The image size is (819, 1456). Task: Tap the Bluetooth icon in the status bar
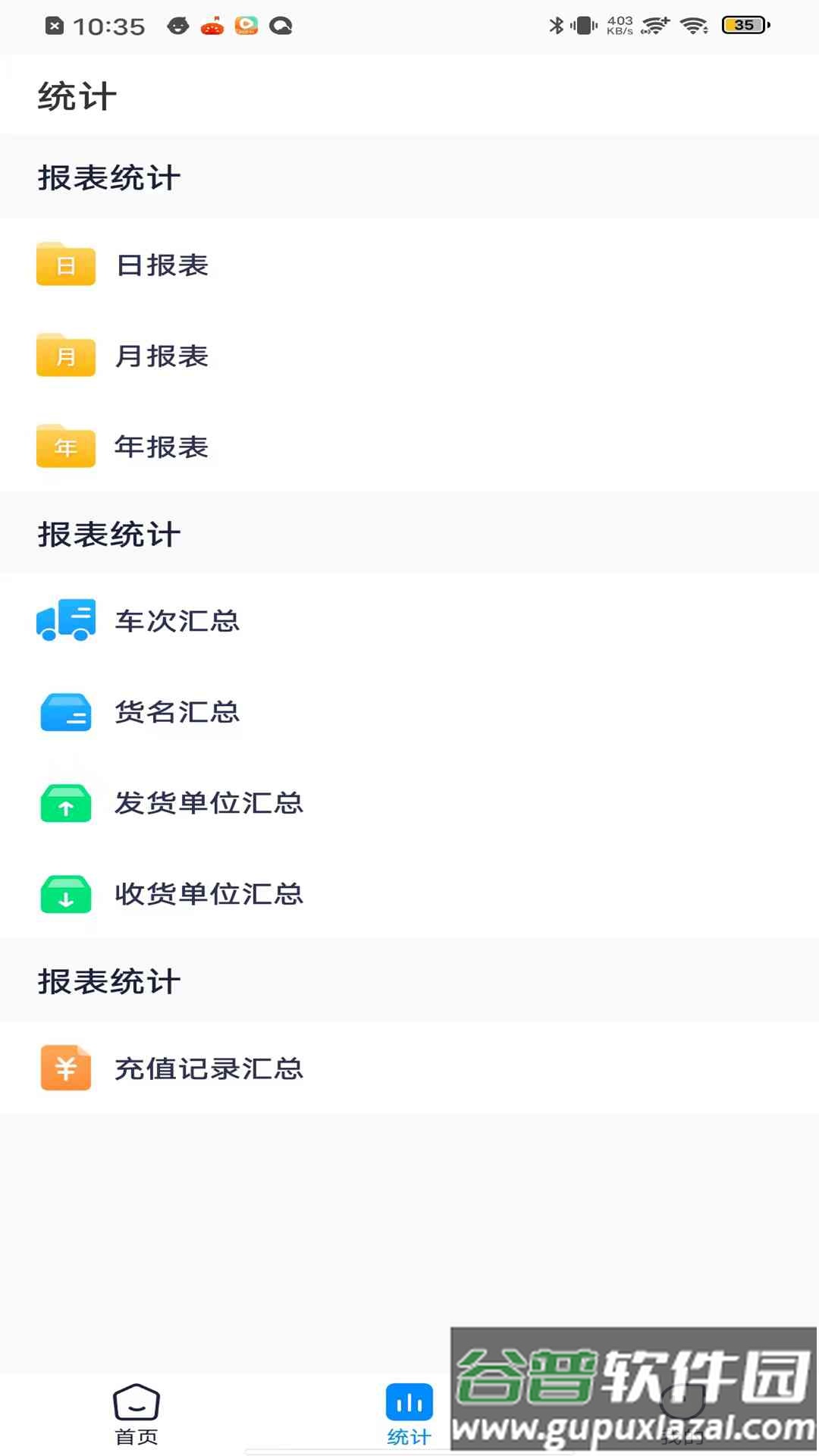pos(557,24)
